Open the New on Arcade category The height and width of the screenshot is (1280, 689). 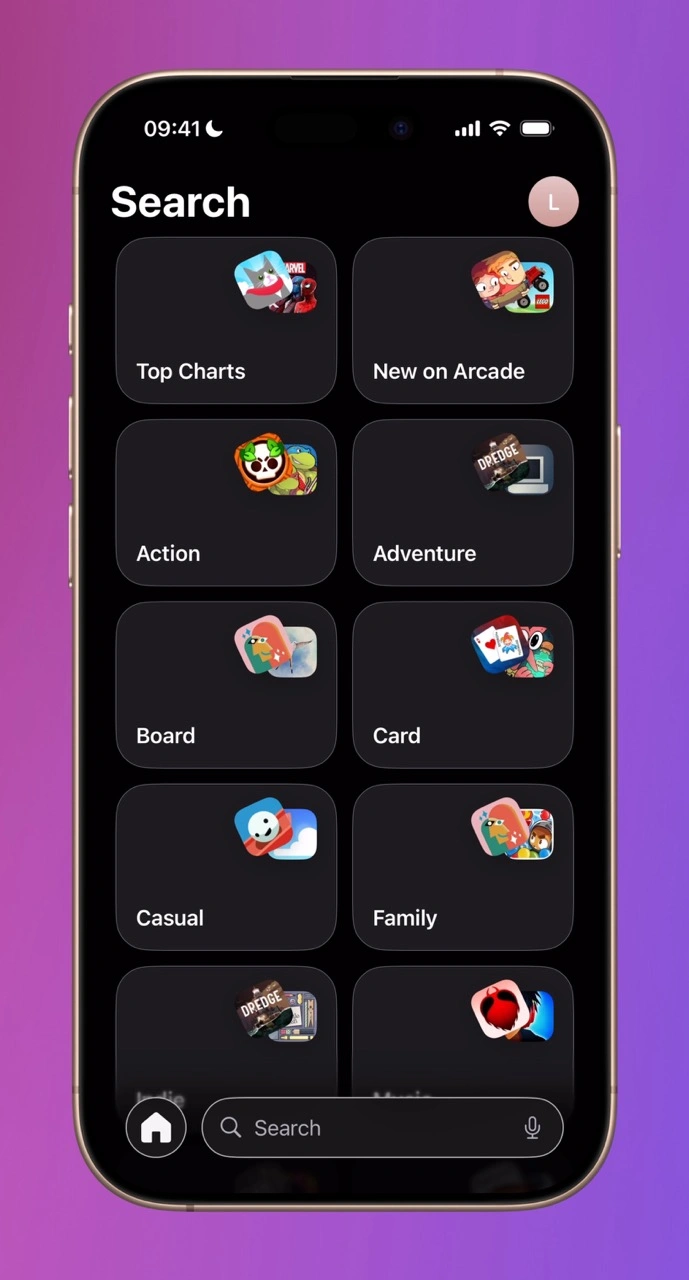463,320
